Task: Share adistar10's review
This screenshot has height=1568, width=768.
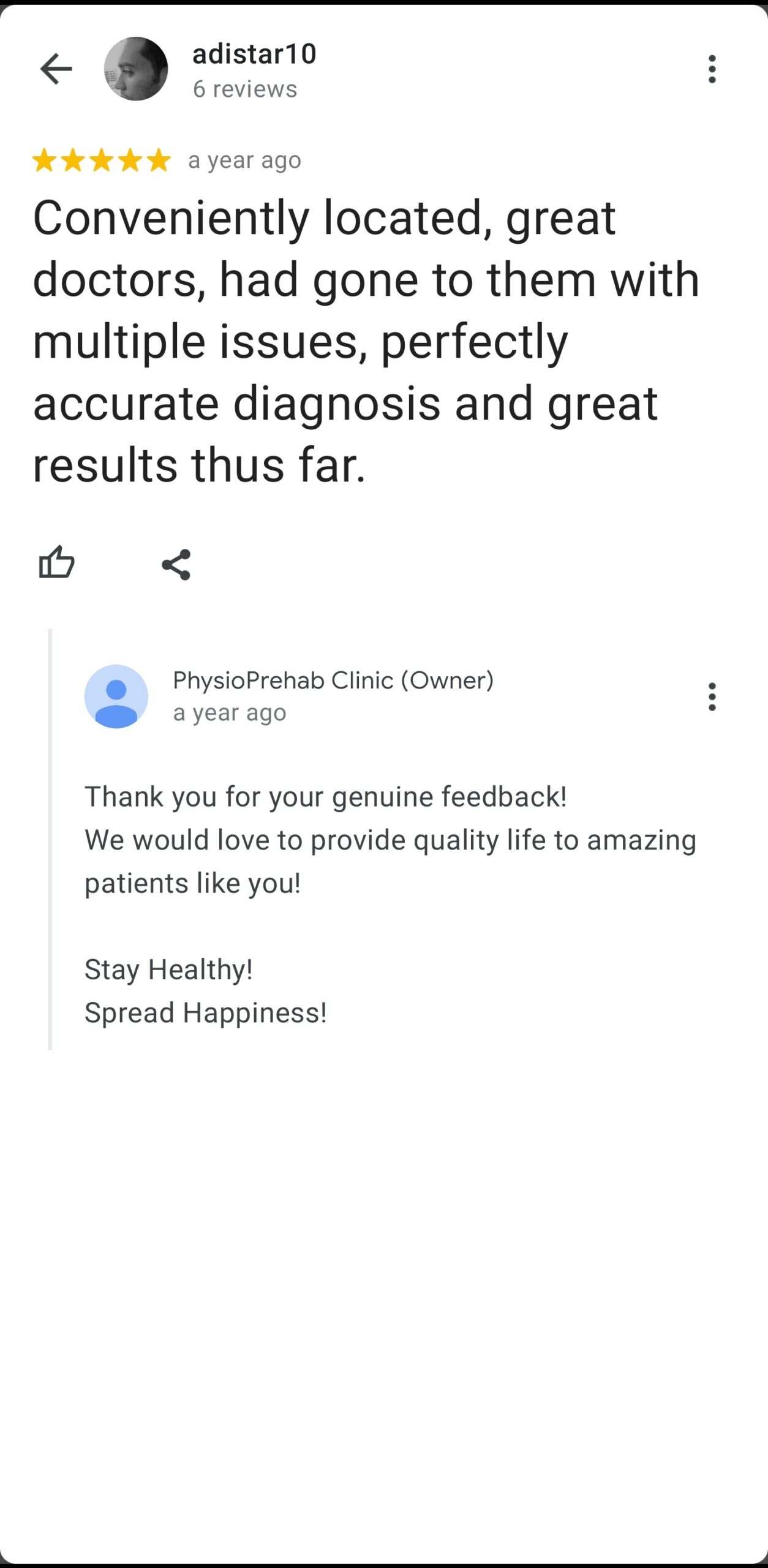Action: 176,564
